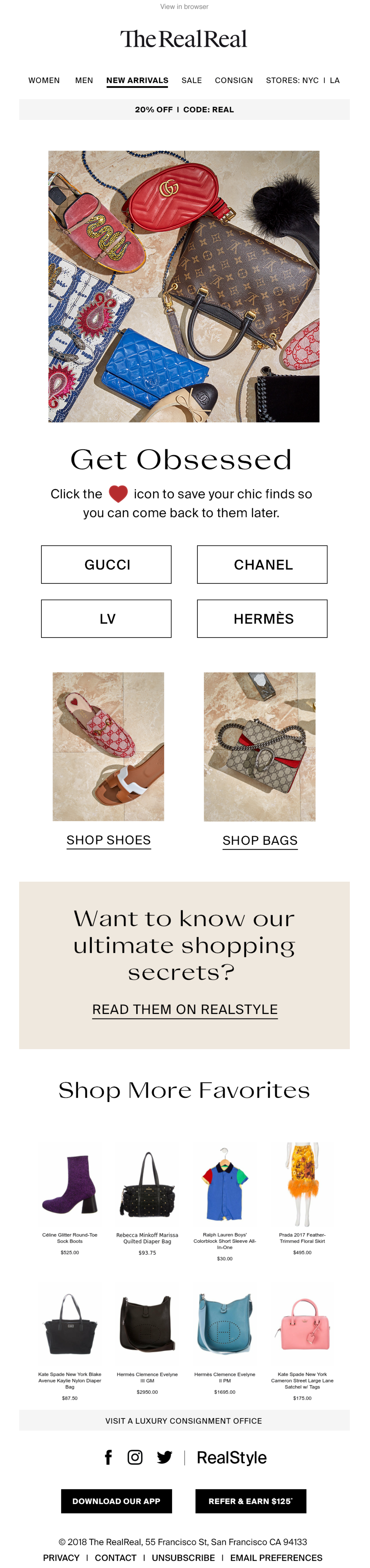
Task: Open the Instagram profile icon
Action: [x=135, y=1457]
